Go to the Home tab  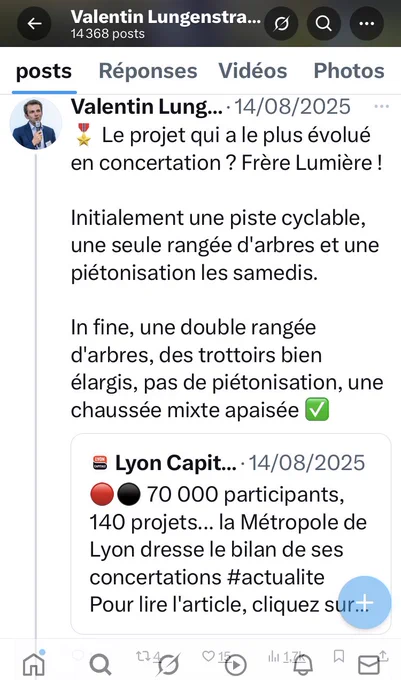tap(34, 663)
